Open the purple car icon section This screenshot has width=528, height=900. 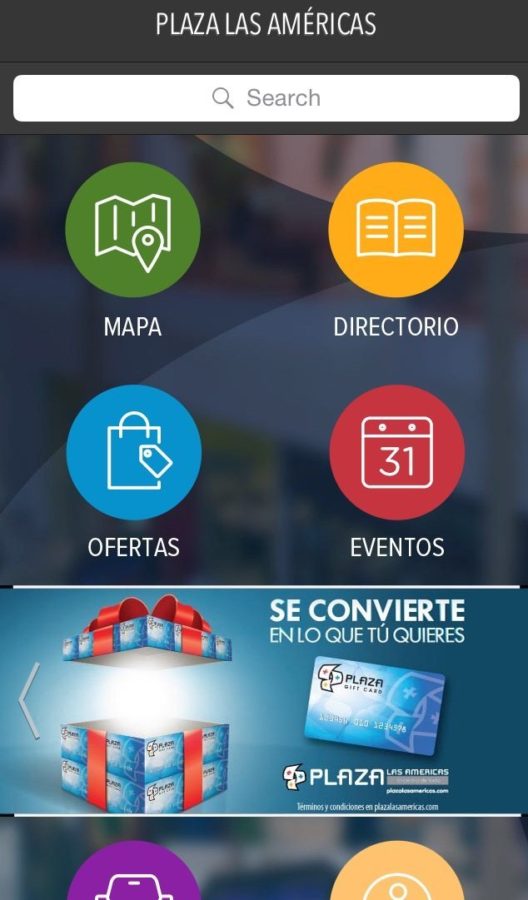coord(134,871)
